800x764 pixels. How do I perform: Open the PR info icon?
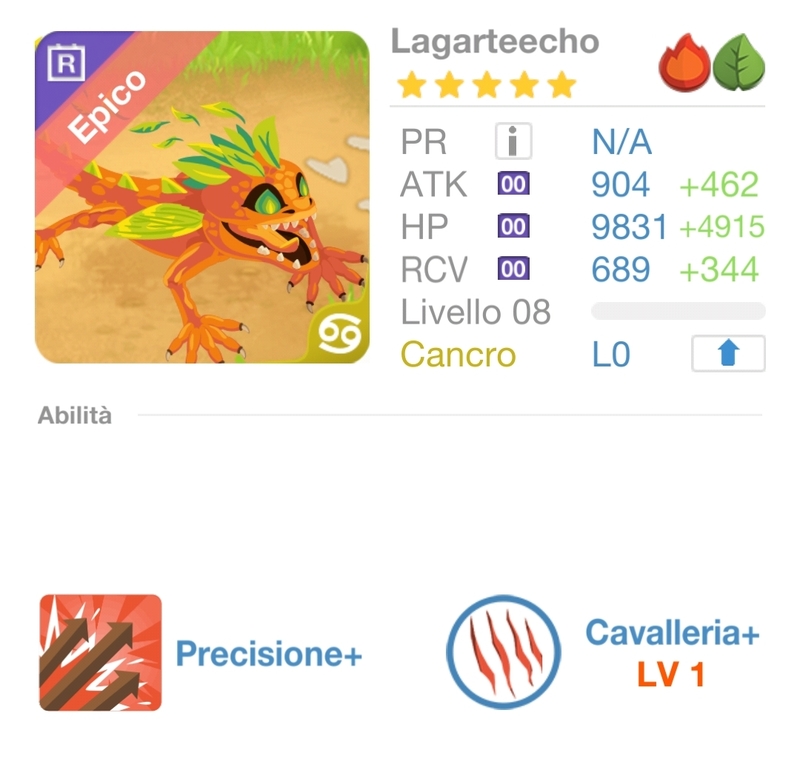(x=513, y=142)
